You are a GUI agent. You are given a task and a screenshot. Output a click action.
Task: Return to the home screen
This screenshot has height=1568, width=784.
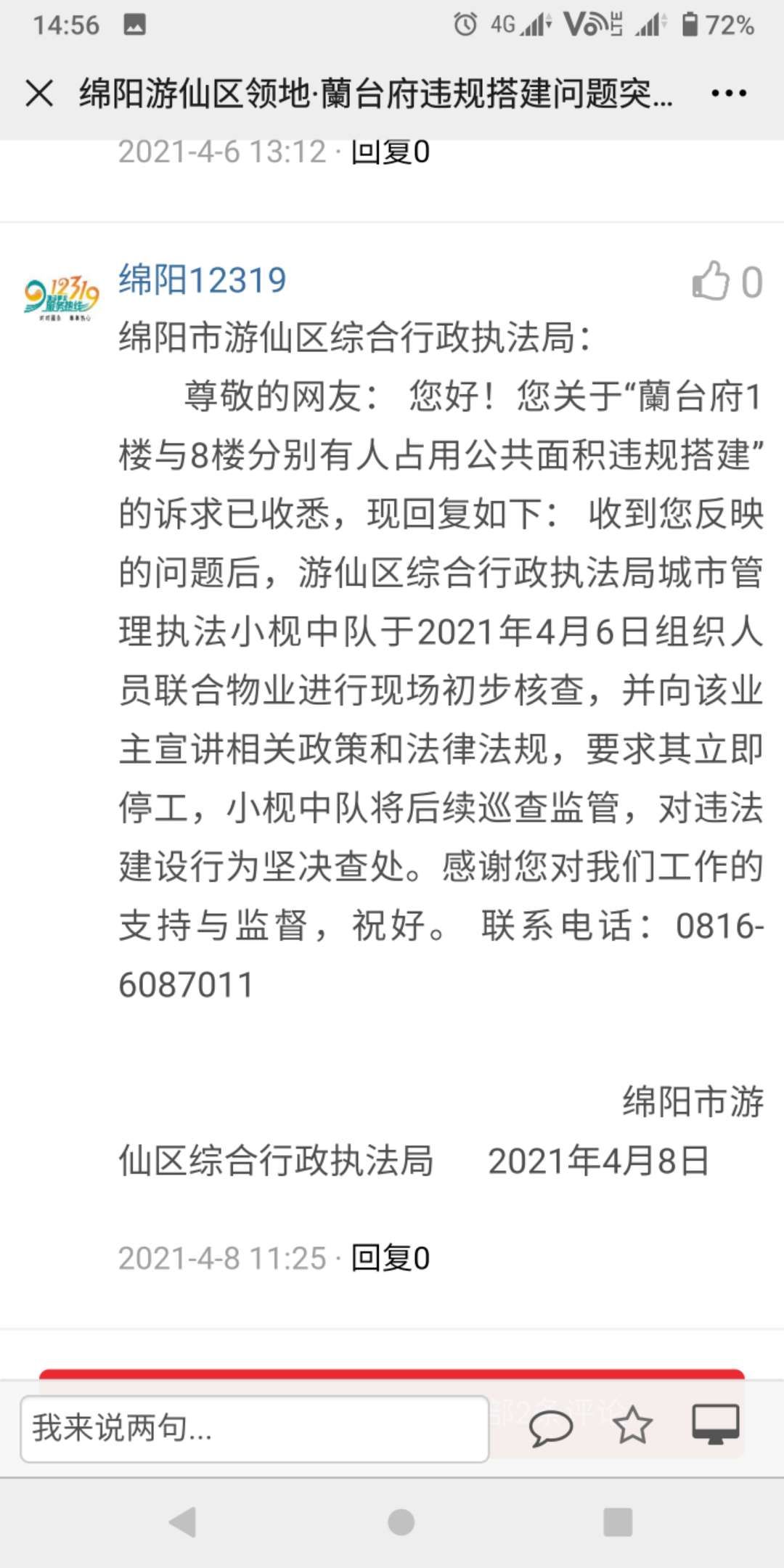click(x=401, y=1522)
